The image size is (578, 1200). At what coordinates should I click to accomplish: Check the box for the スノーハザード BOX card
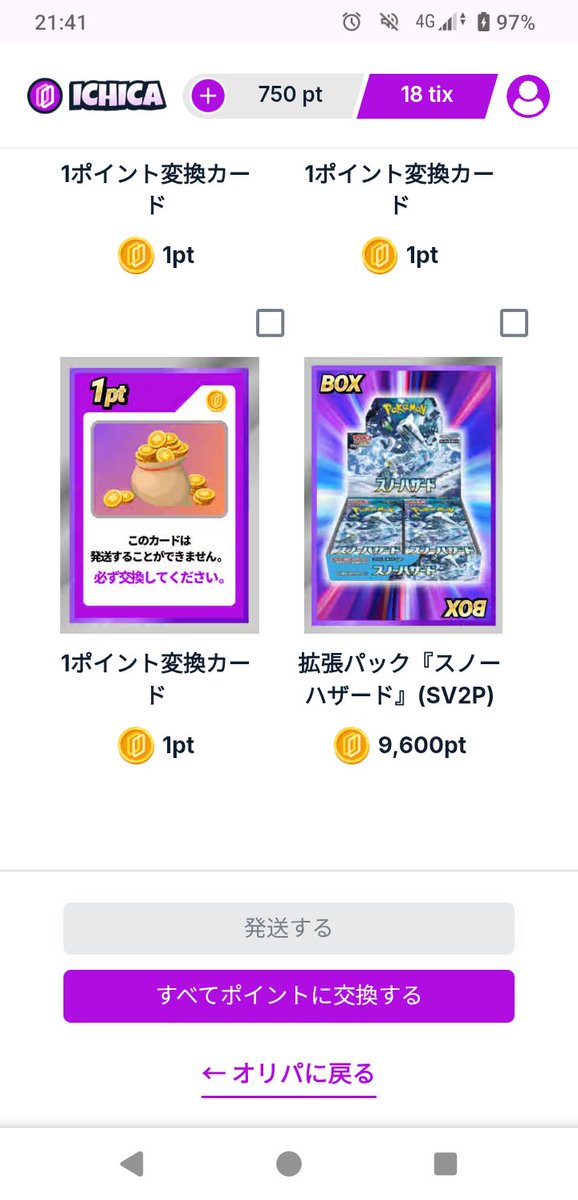tap(514, 323)
